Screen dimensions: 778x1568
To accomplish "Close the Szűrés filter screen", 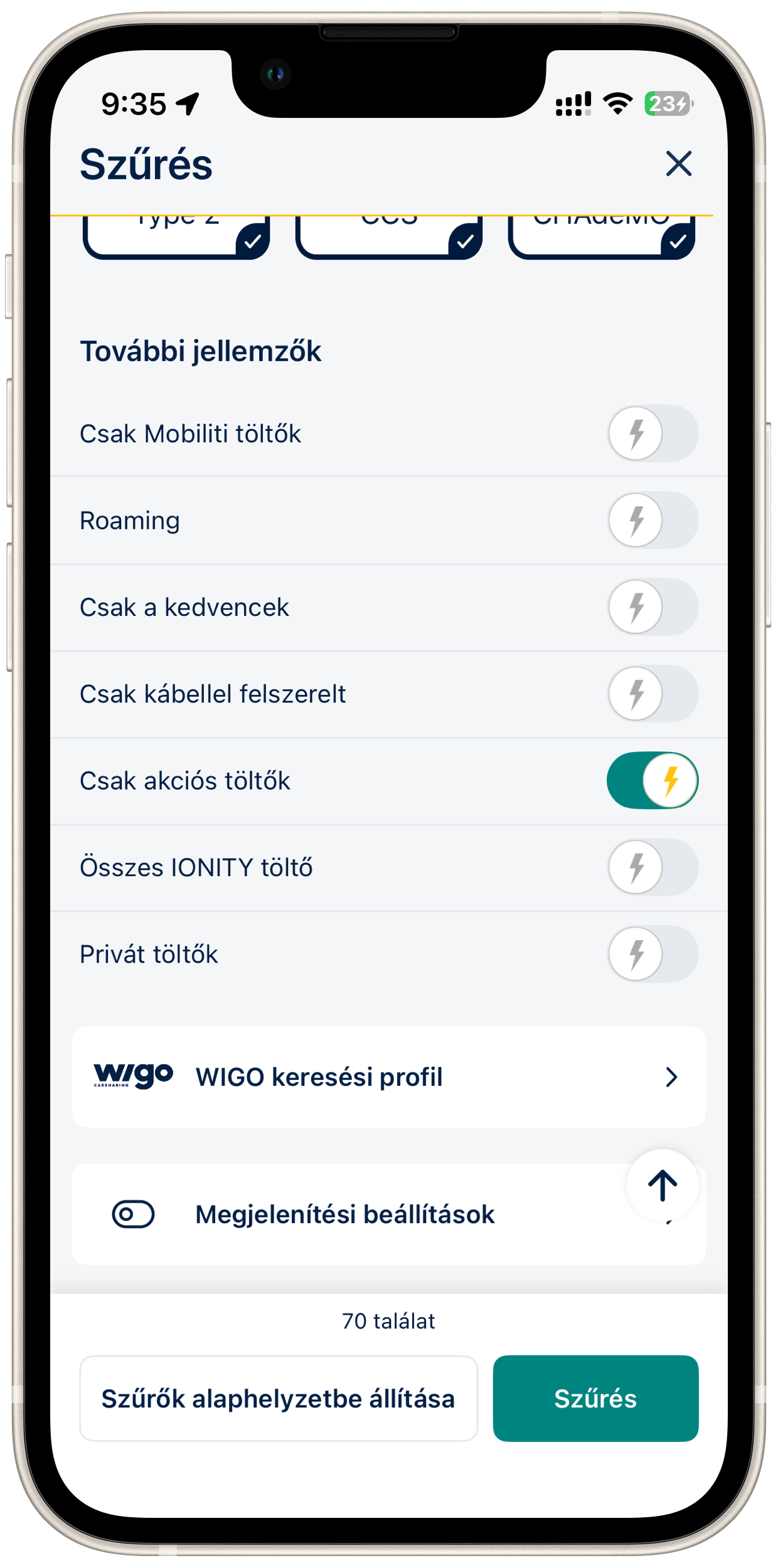I will click(x=678, y=164).
